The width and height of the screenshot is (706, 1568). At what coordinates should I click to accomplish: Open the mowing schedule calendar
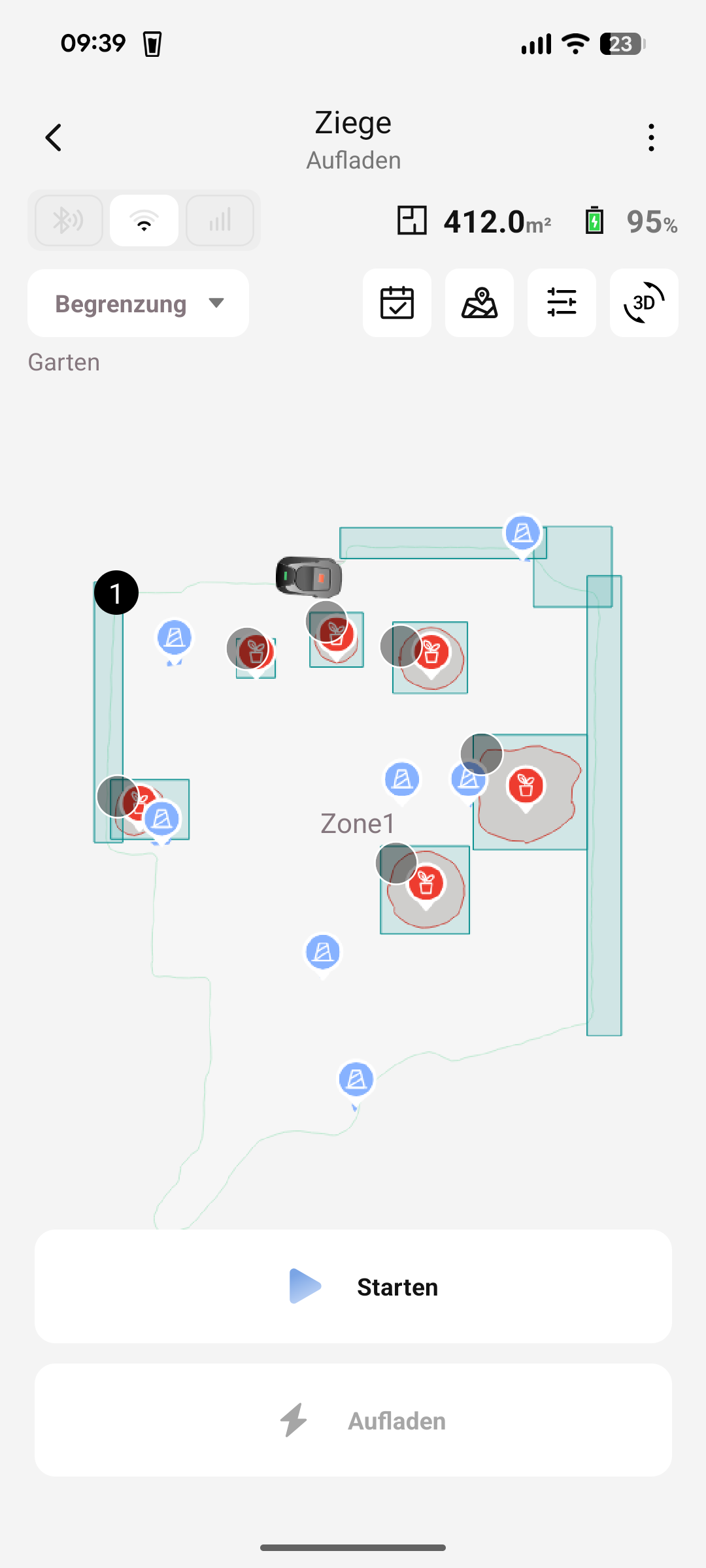(397, 303)
